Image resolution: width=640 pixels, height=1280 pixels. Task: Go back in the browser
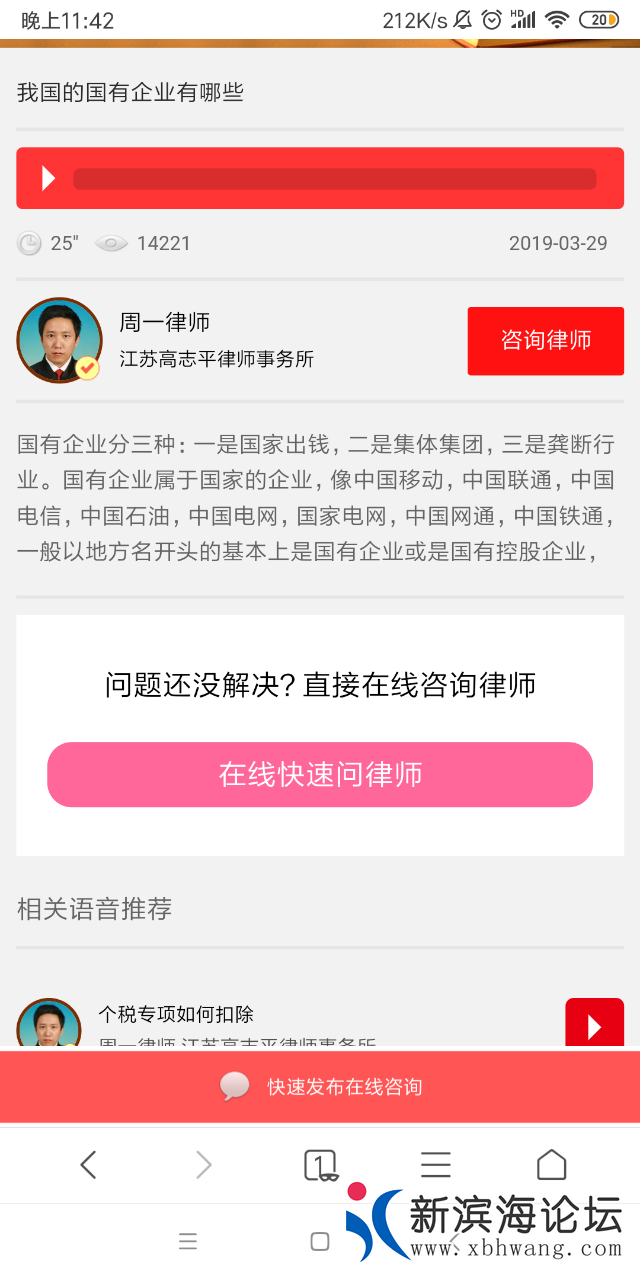click(x=89, y=1164)
